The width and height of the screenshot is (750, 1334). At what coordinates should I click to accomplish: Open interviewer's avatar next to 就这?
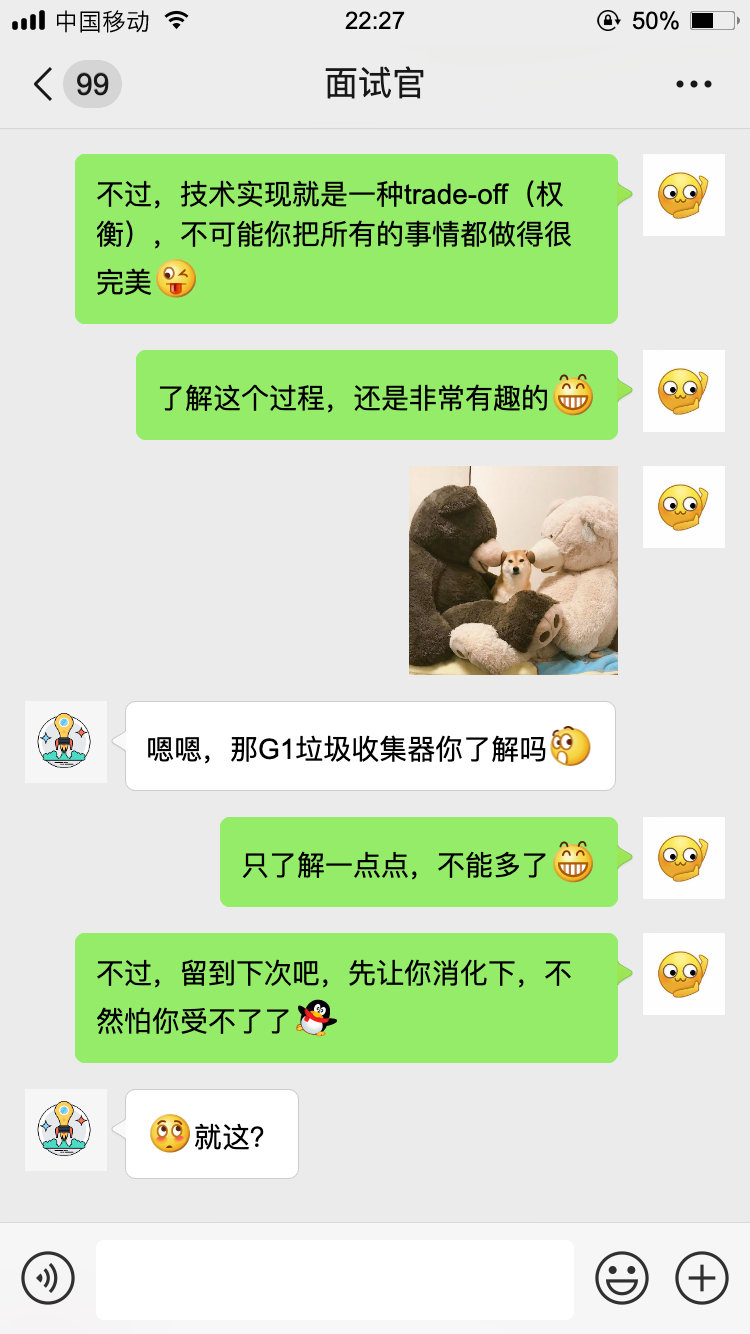(x=65, y=1129)
